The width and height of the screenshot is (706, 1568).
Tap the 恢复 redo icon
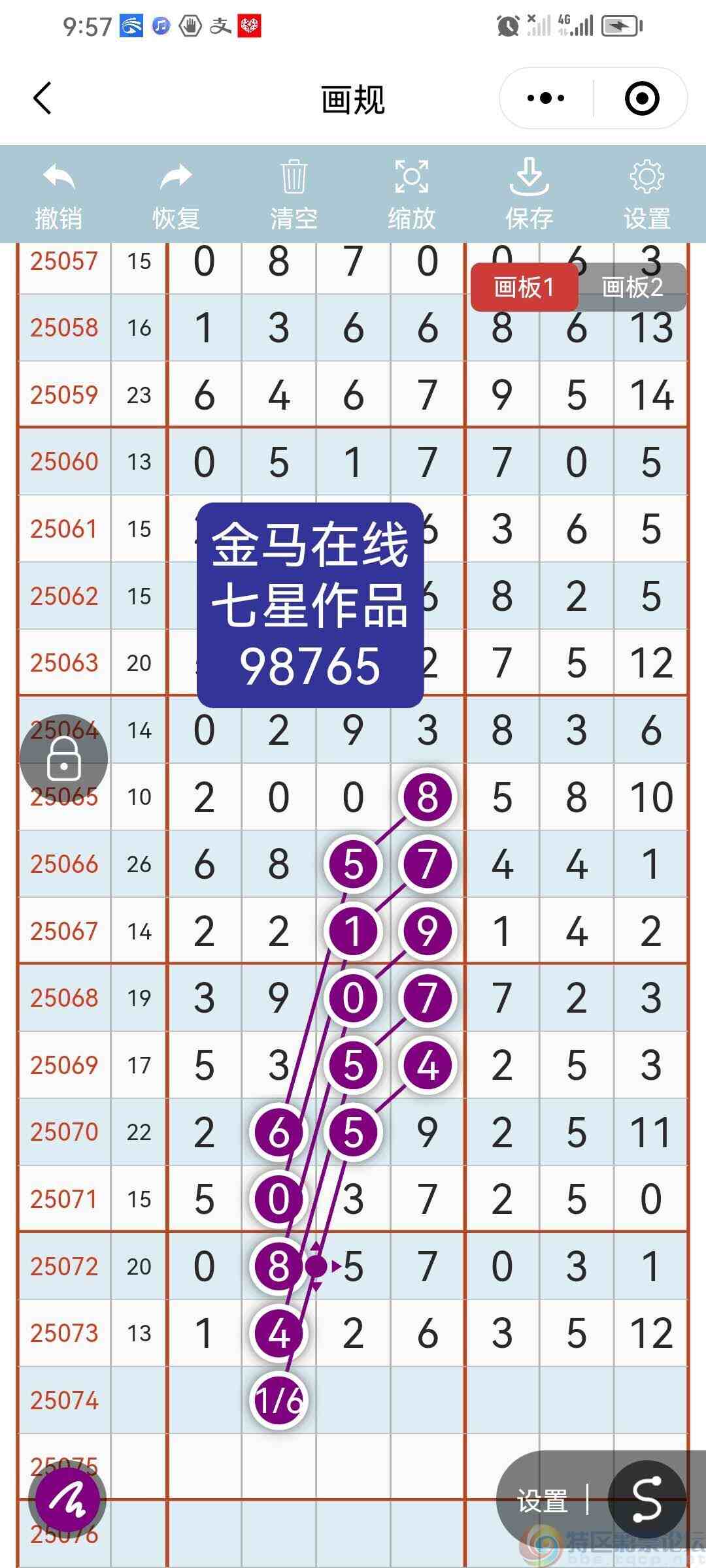[175, 180]
